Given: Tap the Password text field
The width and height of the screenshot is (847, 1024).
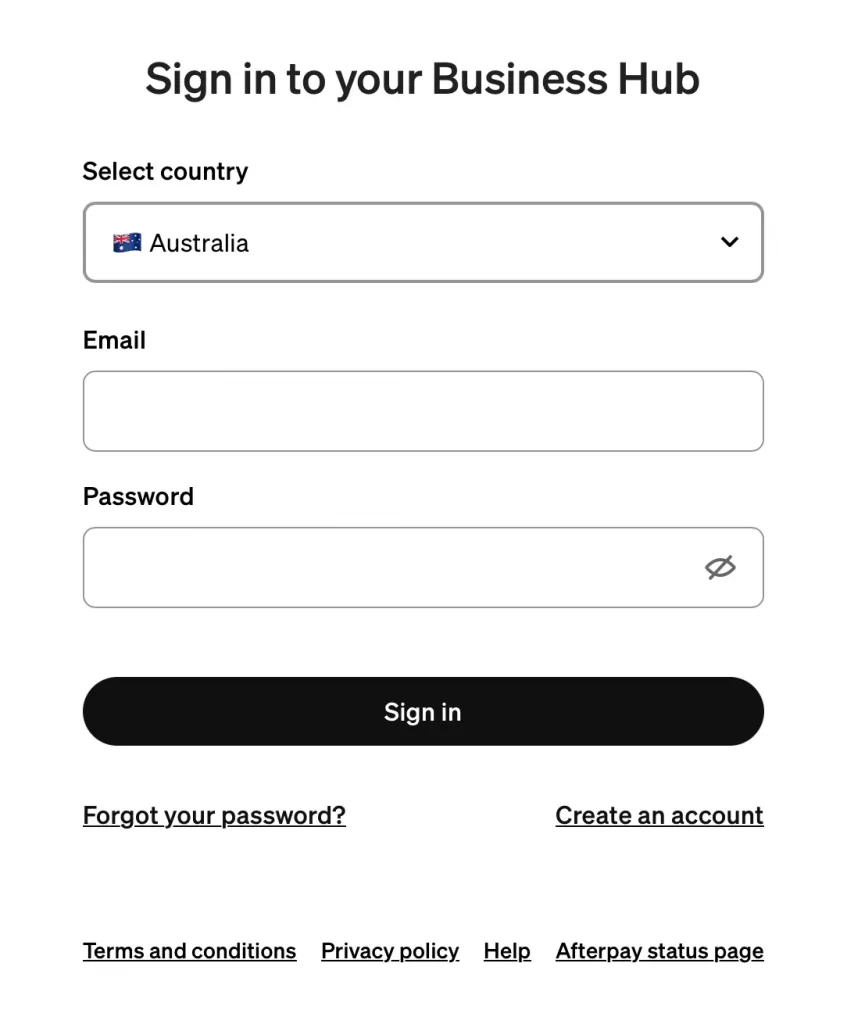Looking at the screenshot, I should pyautogui.click(x=390, y=567).
